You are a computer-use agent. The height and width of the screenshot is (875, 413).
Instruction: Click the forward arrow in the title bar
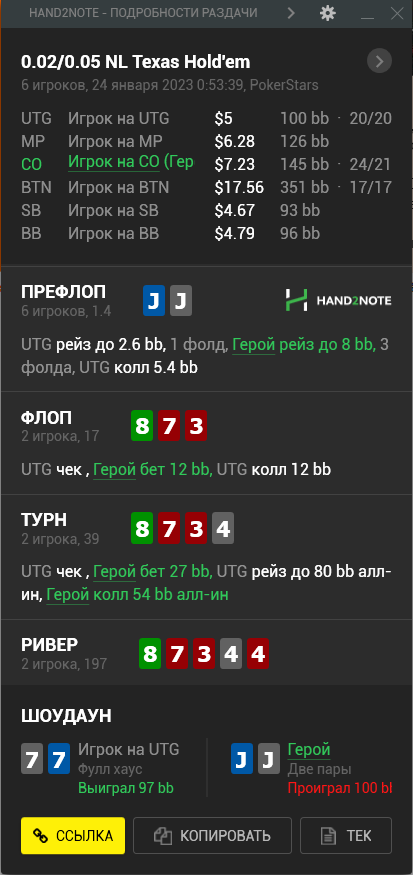tap(291, 13)
